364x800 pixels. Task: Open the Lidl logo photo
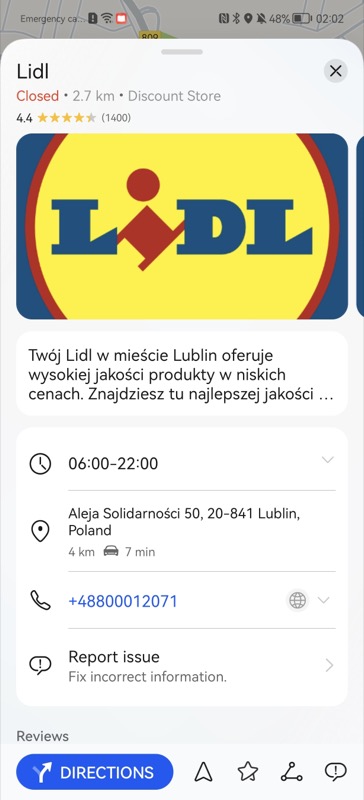182,226
